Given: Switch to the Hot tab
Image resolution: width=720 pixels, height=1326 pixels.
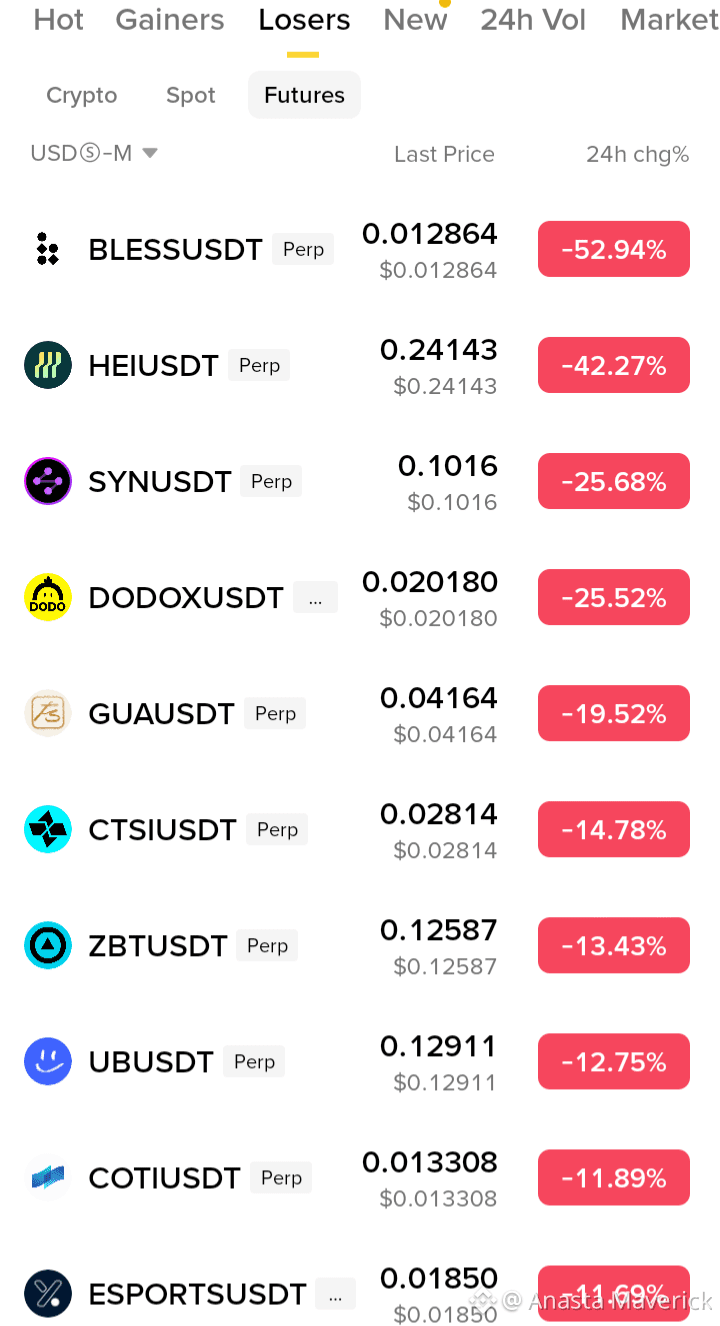Looking at the screenshot, I should [x=59, y=20].
